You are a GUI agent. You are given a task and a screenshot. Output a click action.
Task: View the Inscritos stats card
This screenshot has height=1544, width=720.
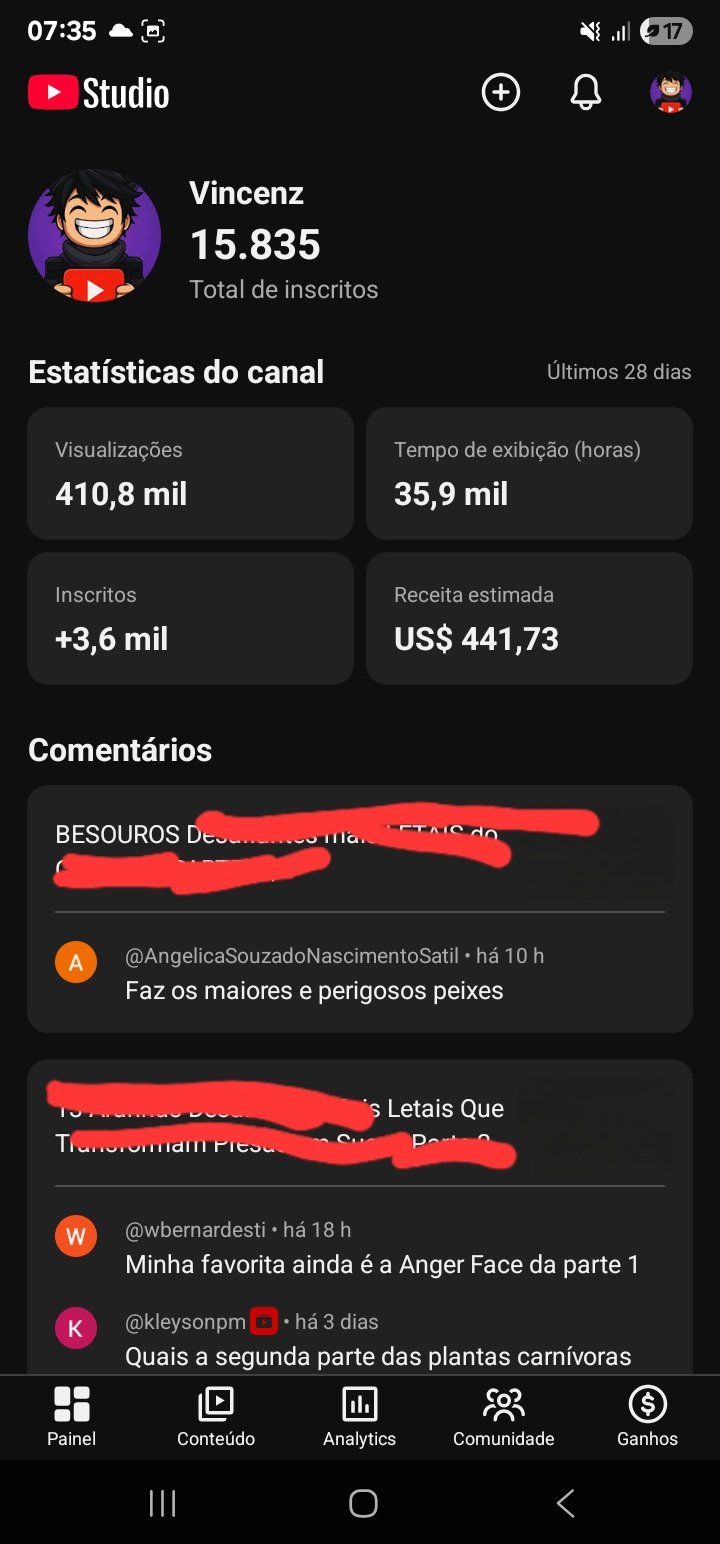(x=190, y=618)
